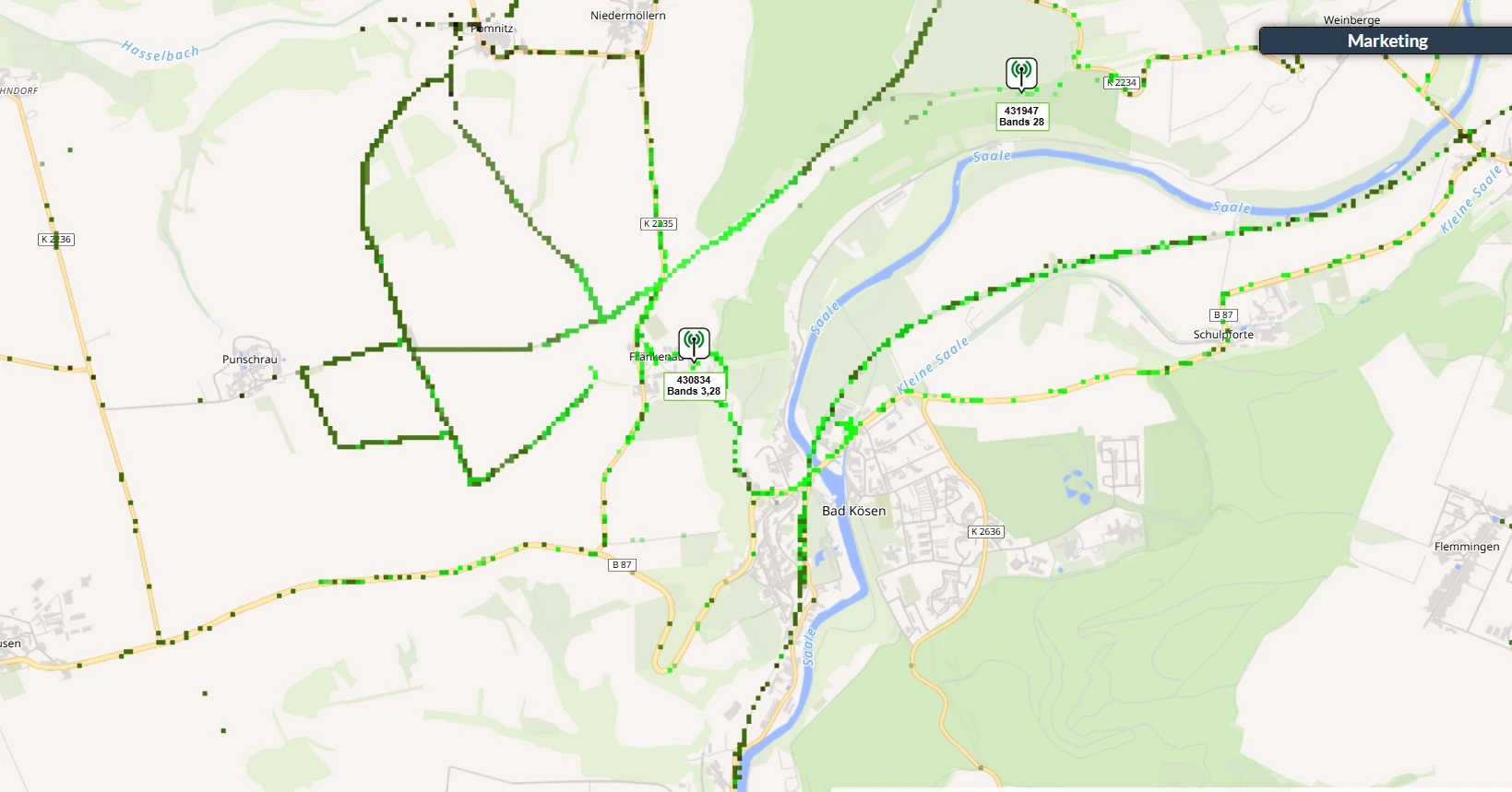This screenshot has height=792, width=1512.
Task: Select cell tower marker 430834
Action: pos(694,343)
